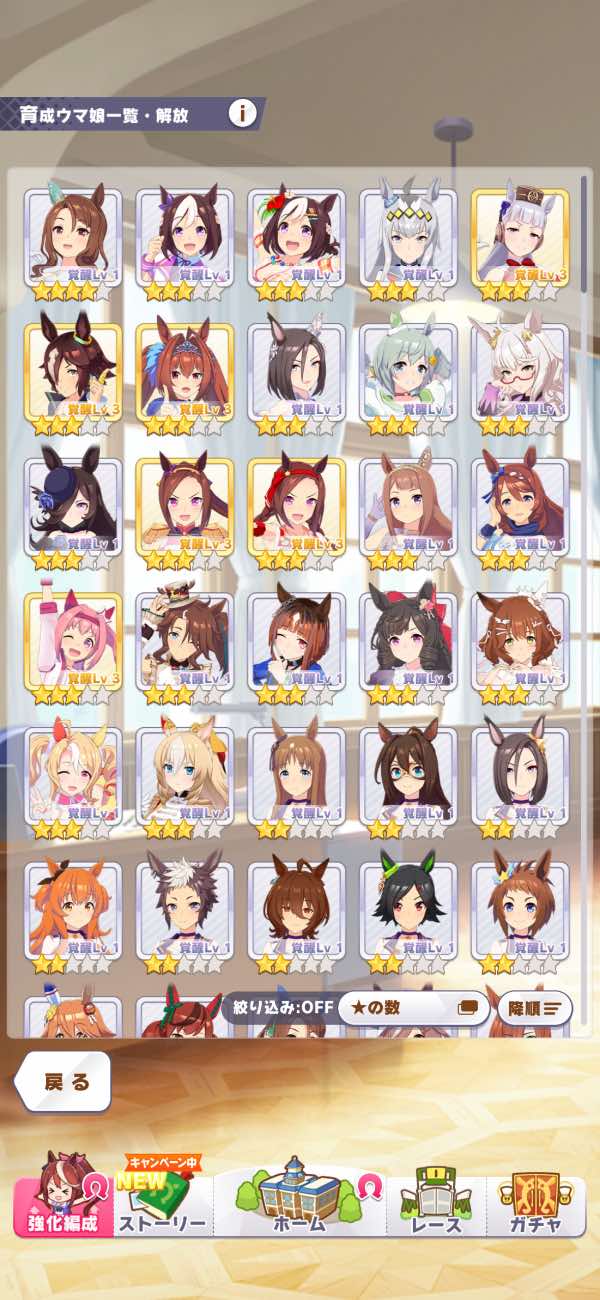Select the pink-haired winking character card
Image resolution: width=600 pixels, height=1300 pixels.
pyautogui.click(x=73, y=642)
